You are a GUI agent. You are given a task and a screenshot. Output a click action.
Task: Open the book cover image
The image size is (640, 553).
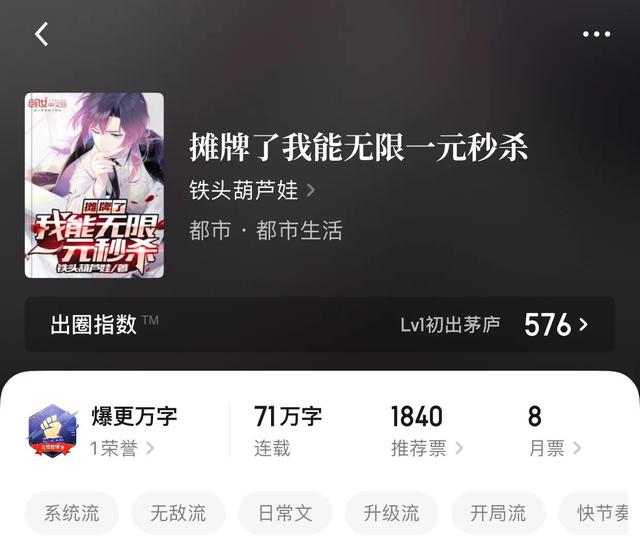point(94,185)
